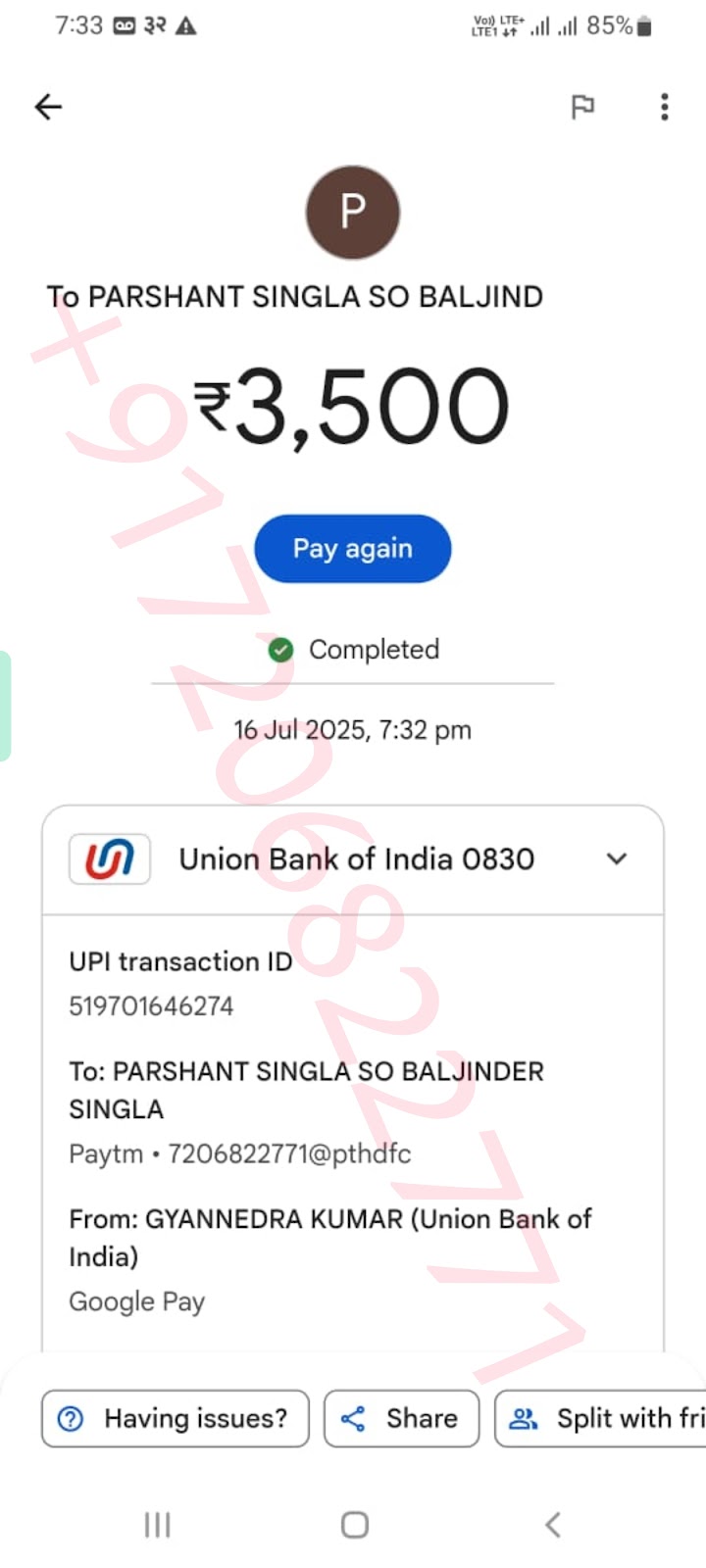This screenshot has width=706, height=1568.
Task: Share this payment receipt
Action: click(401, 1418)
